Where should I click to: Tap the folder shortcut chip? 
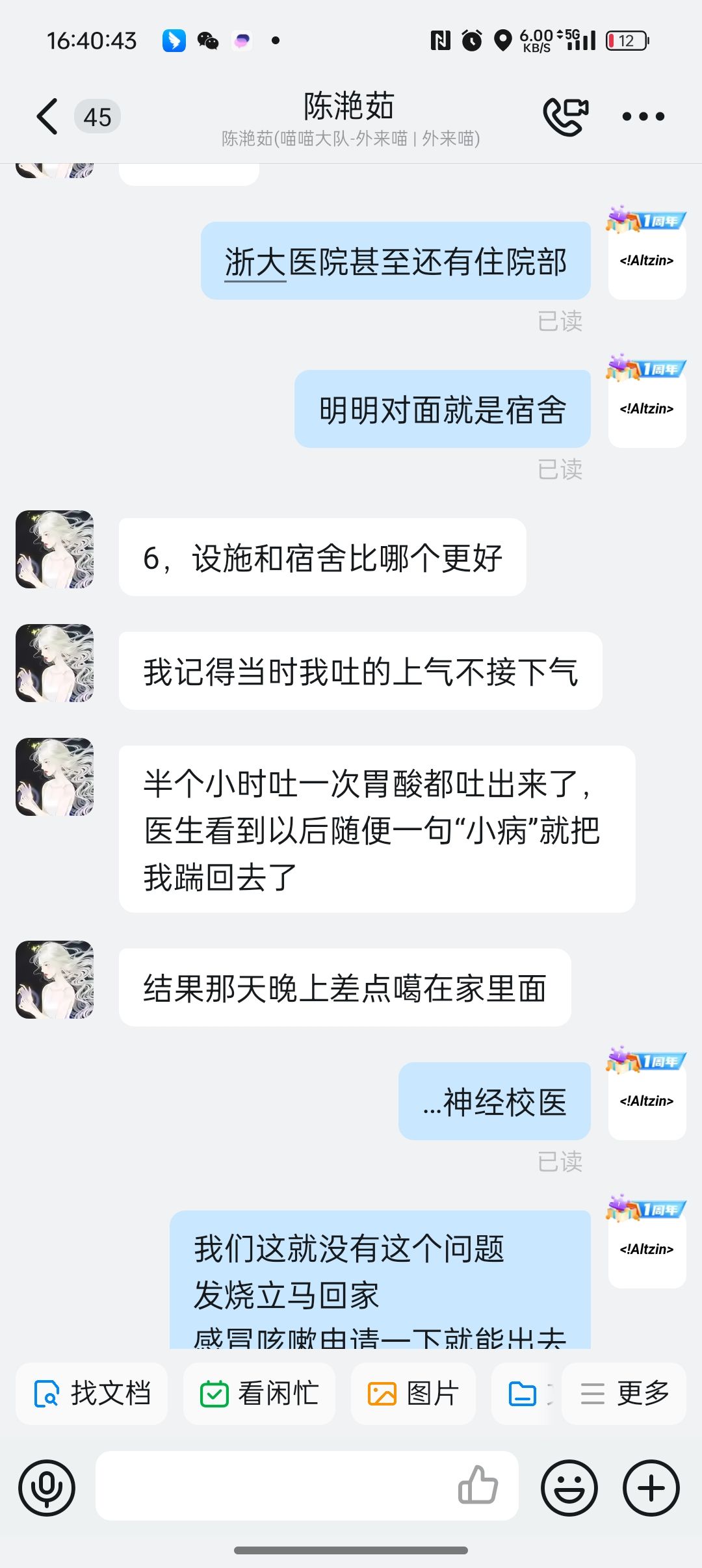point(523,1394)
